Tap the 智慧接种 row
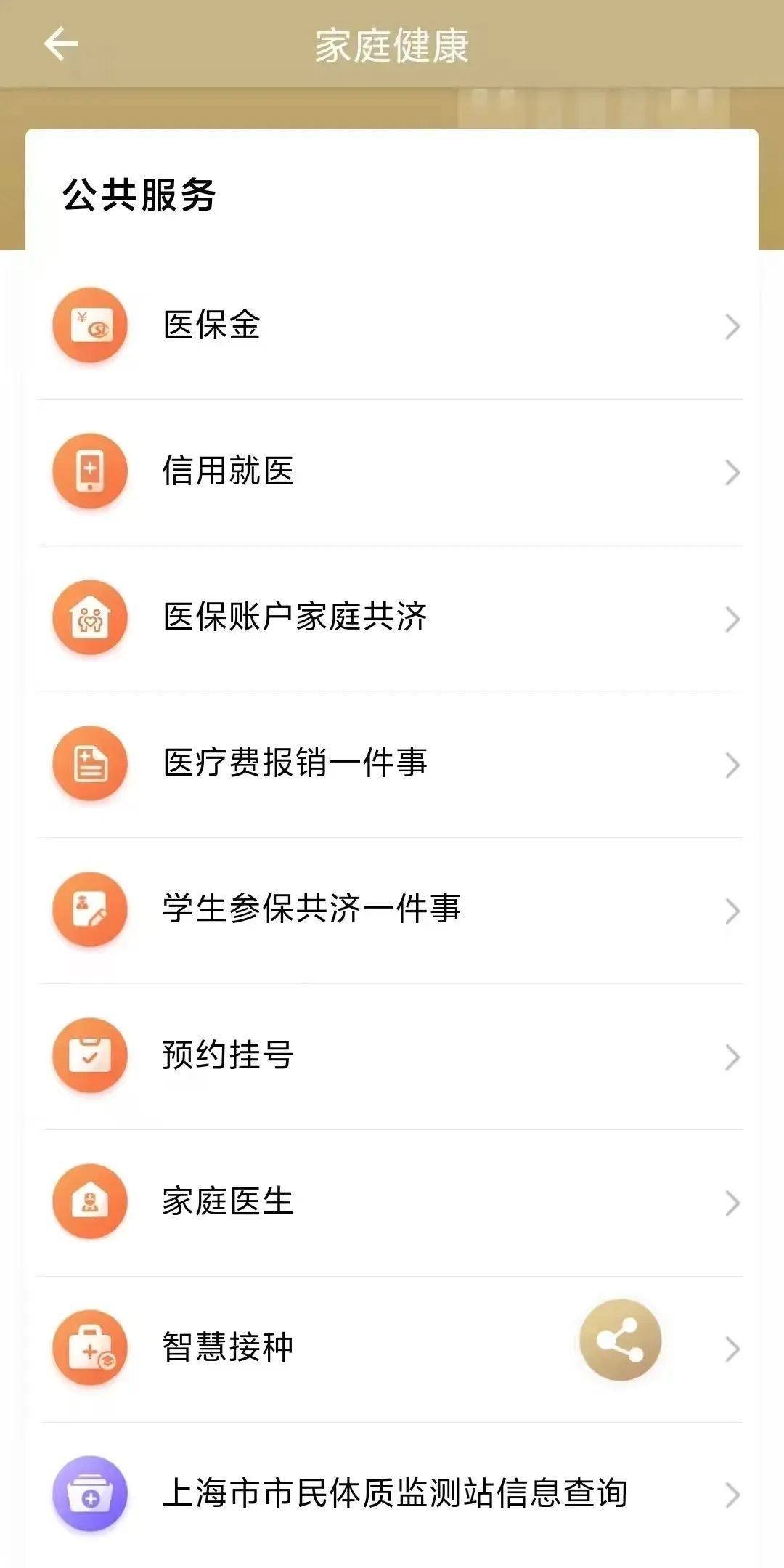 228,1348
